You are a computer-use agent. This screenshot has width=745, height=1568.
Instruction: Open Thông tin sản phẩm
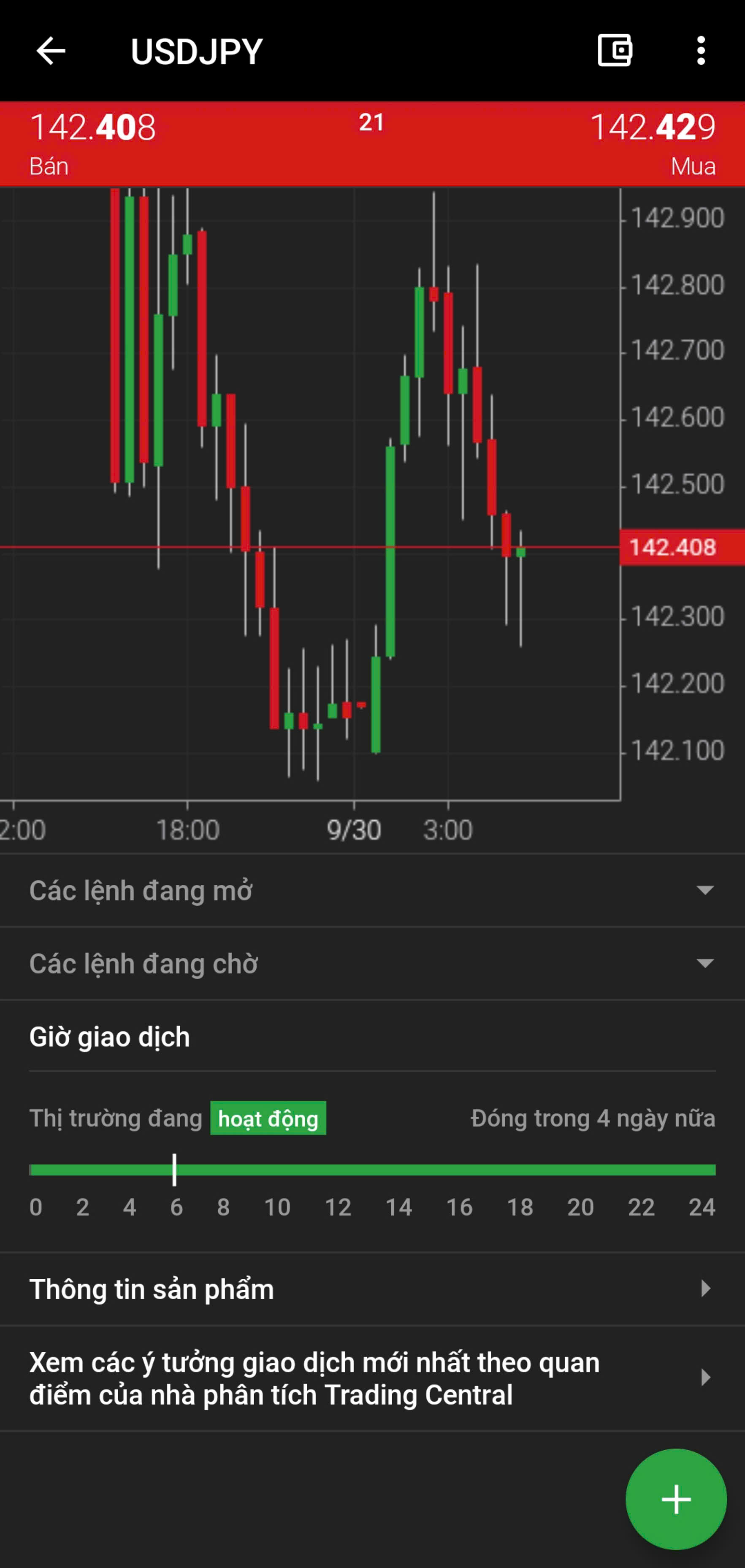pyautogui.click(x=372, y=1289)
